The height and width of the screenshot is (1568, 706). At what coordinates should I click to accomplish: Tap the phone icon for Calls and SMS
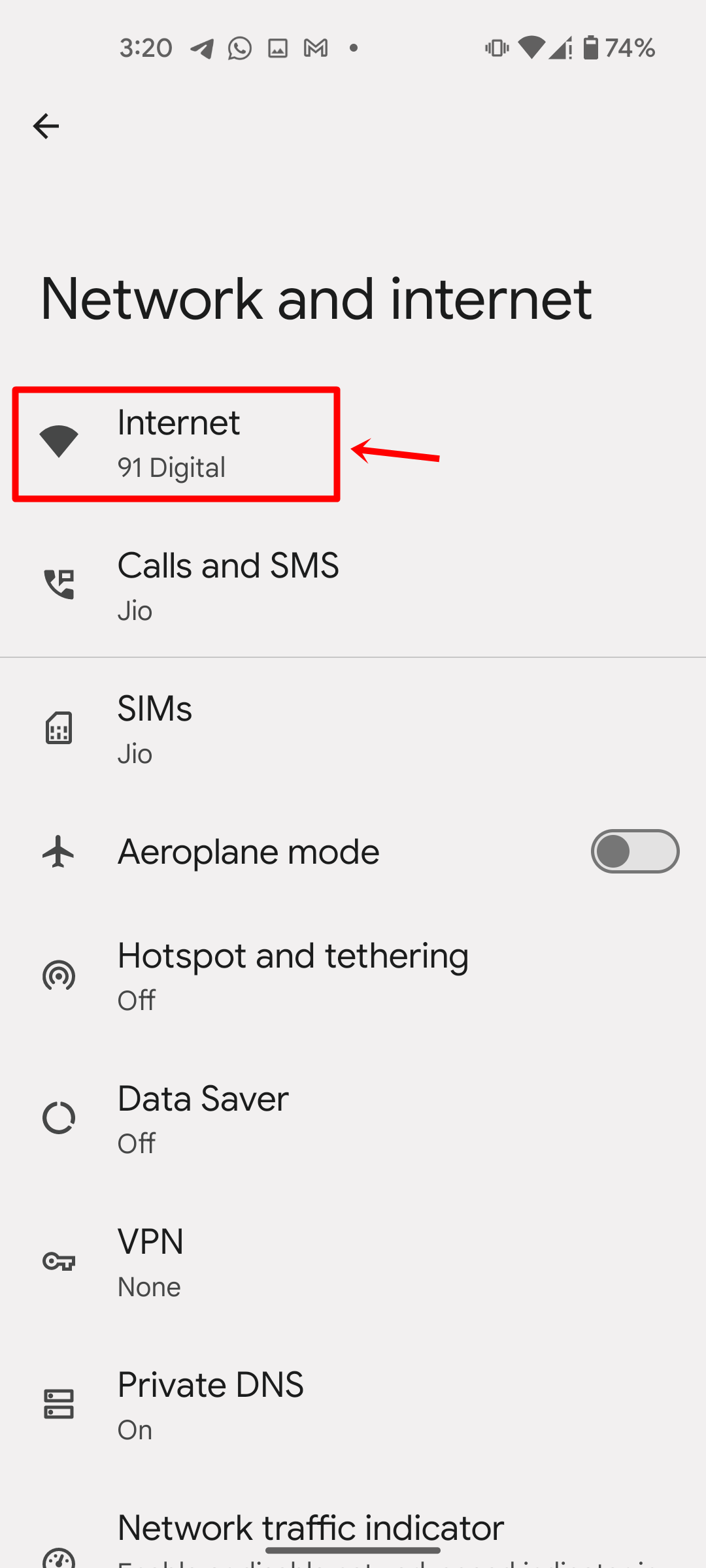[x=58, y=585]
